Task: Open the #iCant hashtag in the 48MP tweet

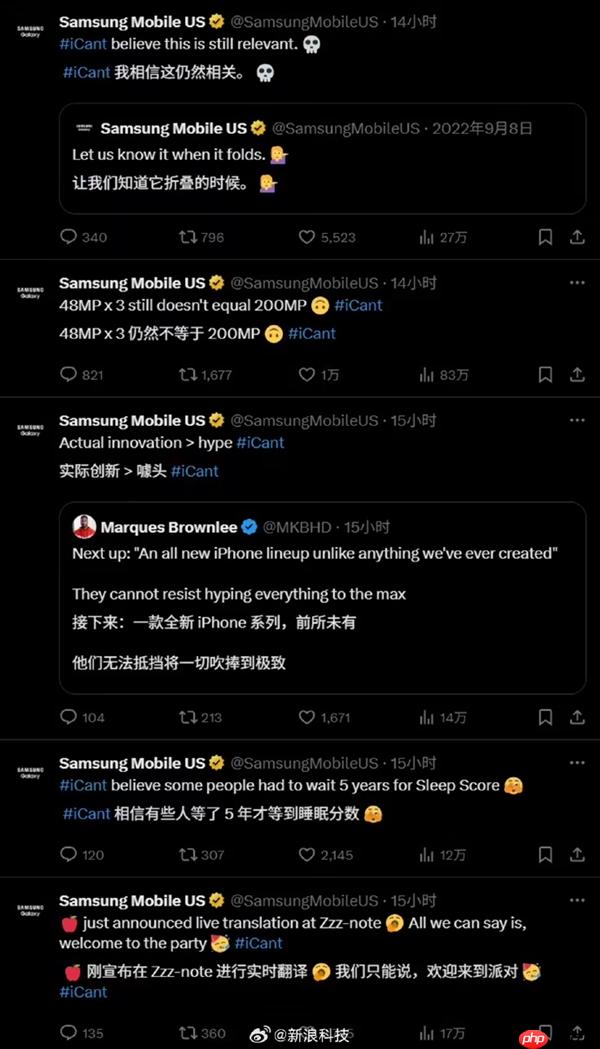Action: coord(358,305)
